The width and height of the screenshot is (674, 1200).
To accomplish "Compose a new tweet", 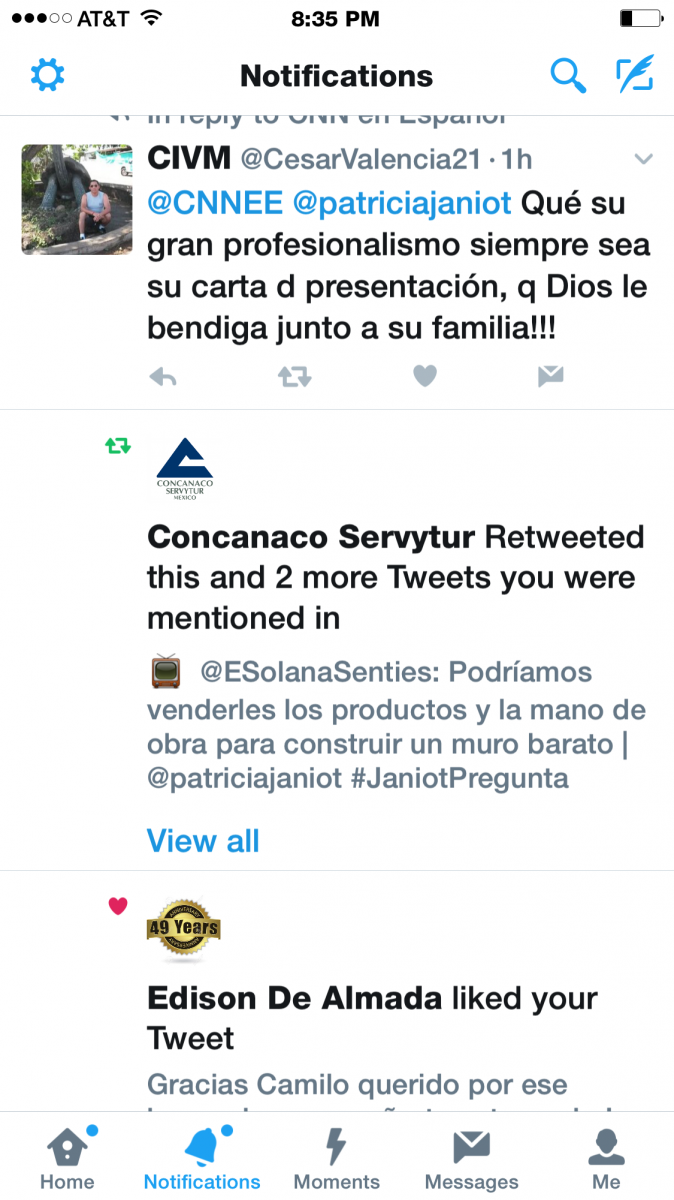I will [x=634, y=74].
